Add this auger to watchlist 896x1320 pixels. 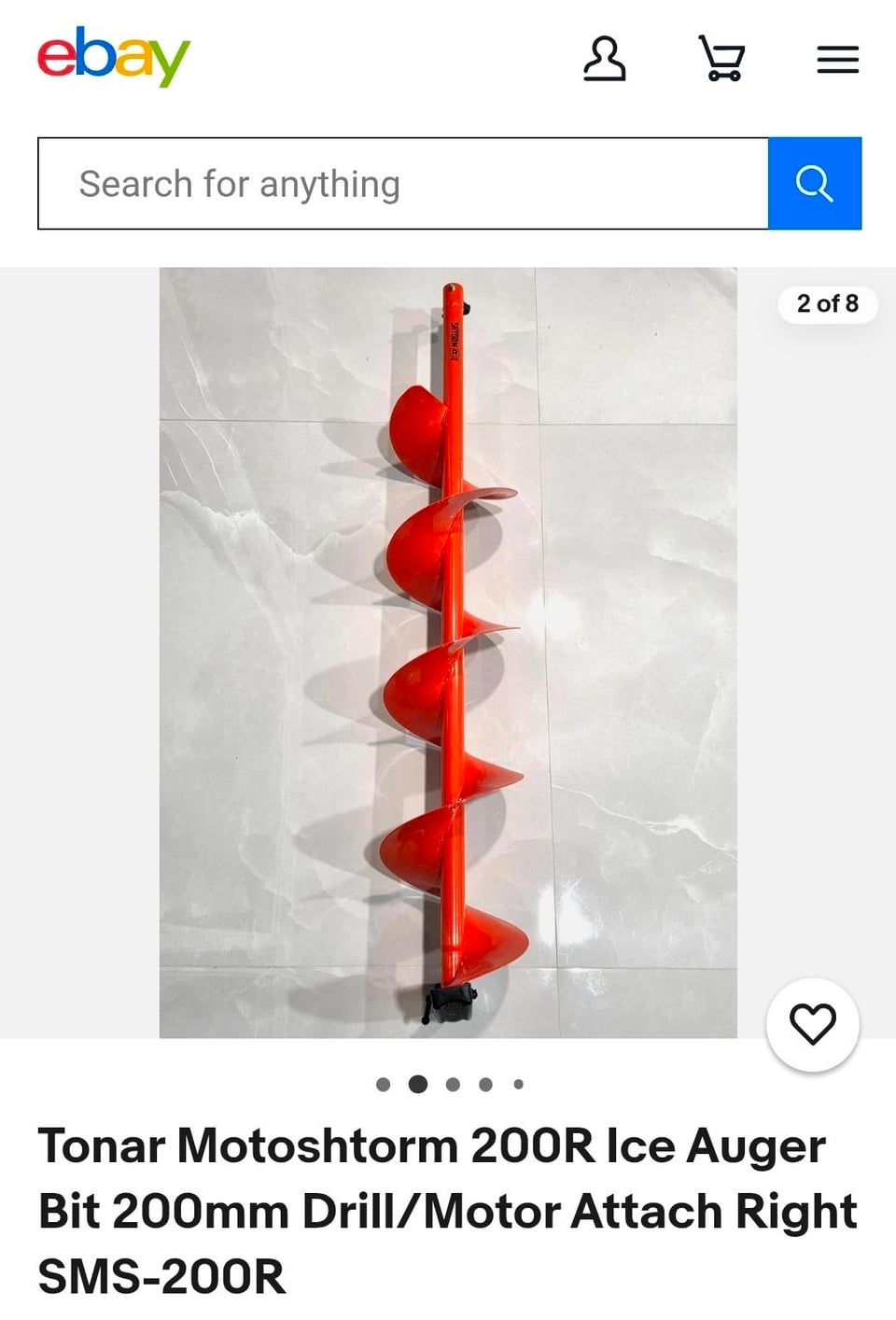pos(812,1024)
